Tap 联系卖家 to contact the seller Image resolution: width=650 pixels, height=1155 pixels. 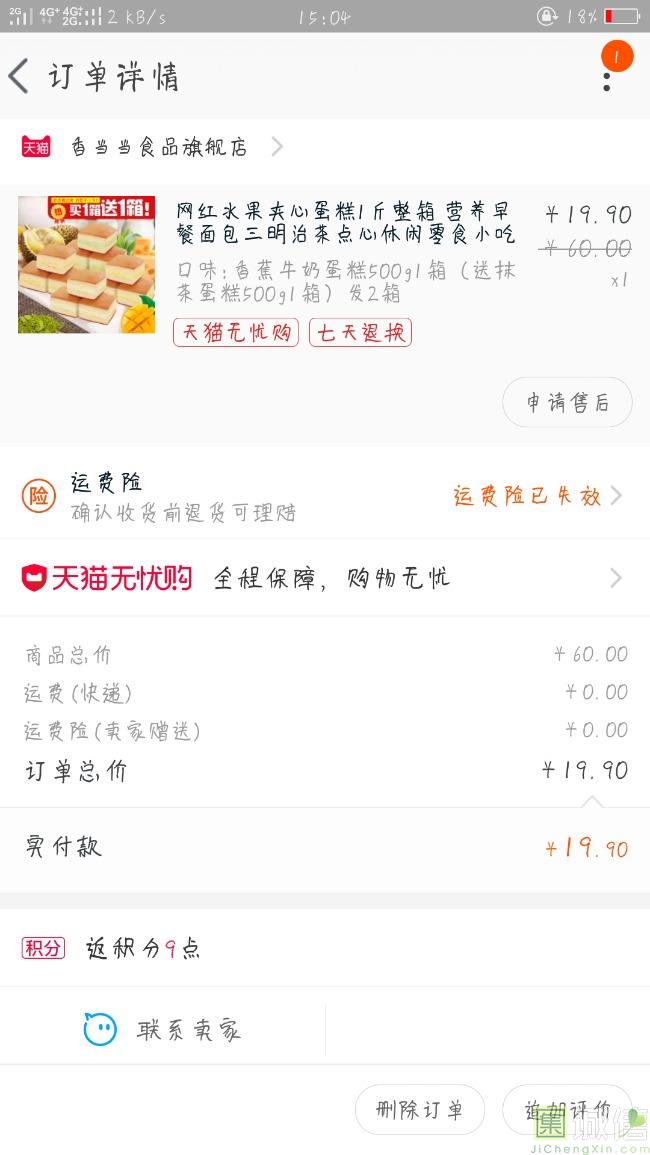[x=163, y=1030]
